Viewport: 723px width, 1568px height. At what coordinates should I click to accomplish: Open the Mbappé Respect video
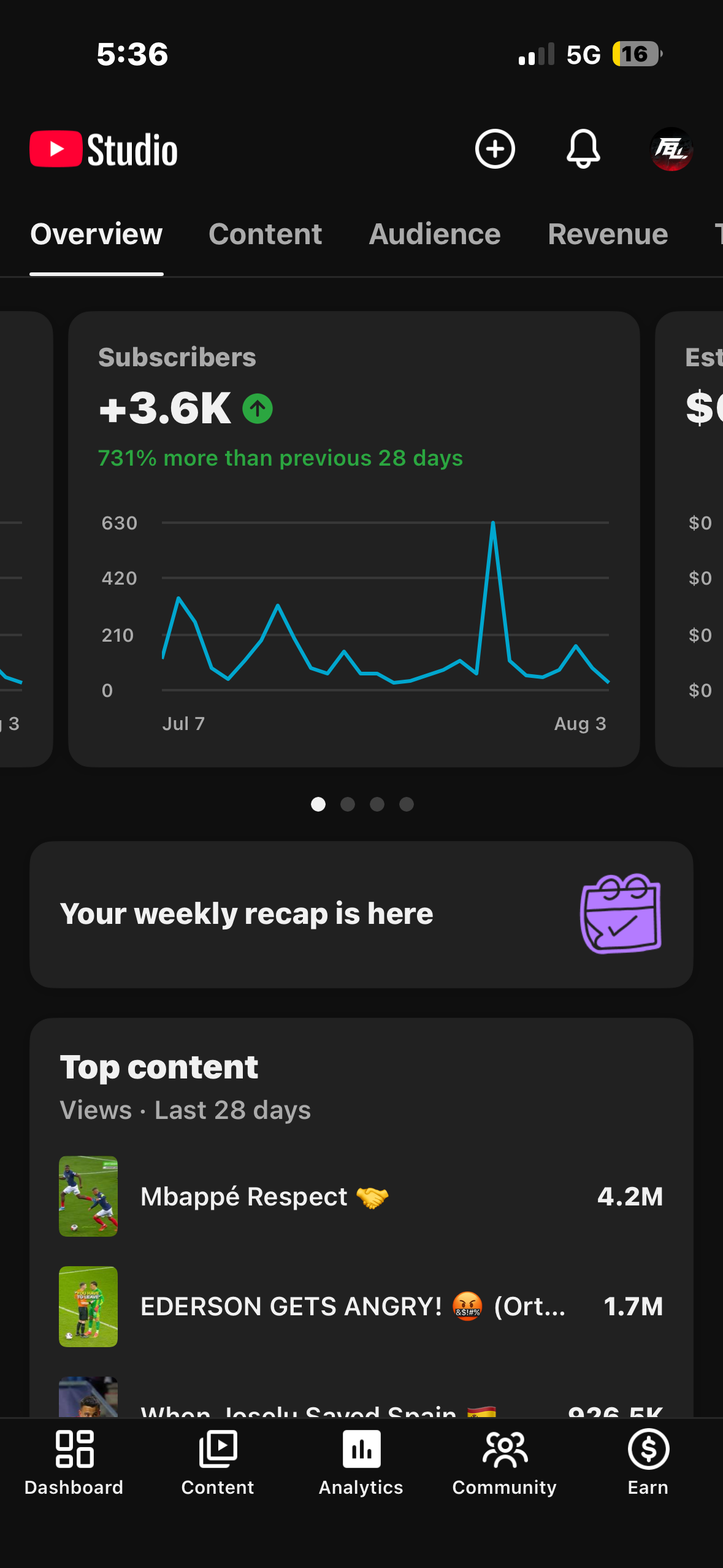(361, 1196)
